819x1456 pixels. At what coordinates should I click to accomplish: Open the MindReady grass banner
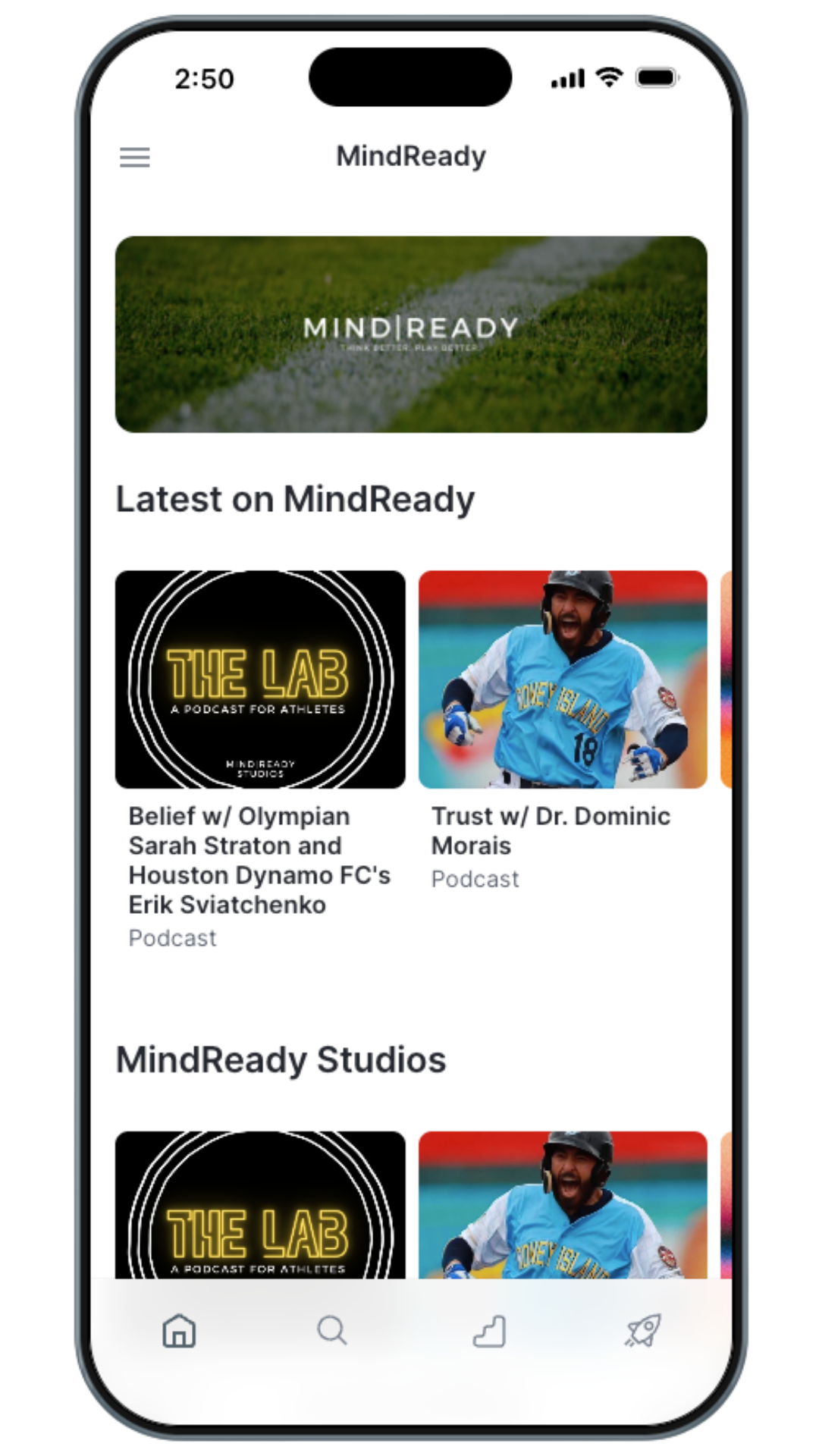tap(411, 334)
